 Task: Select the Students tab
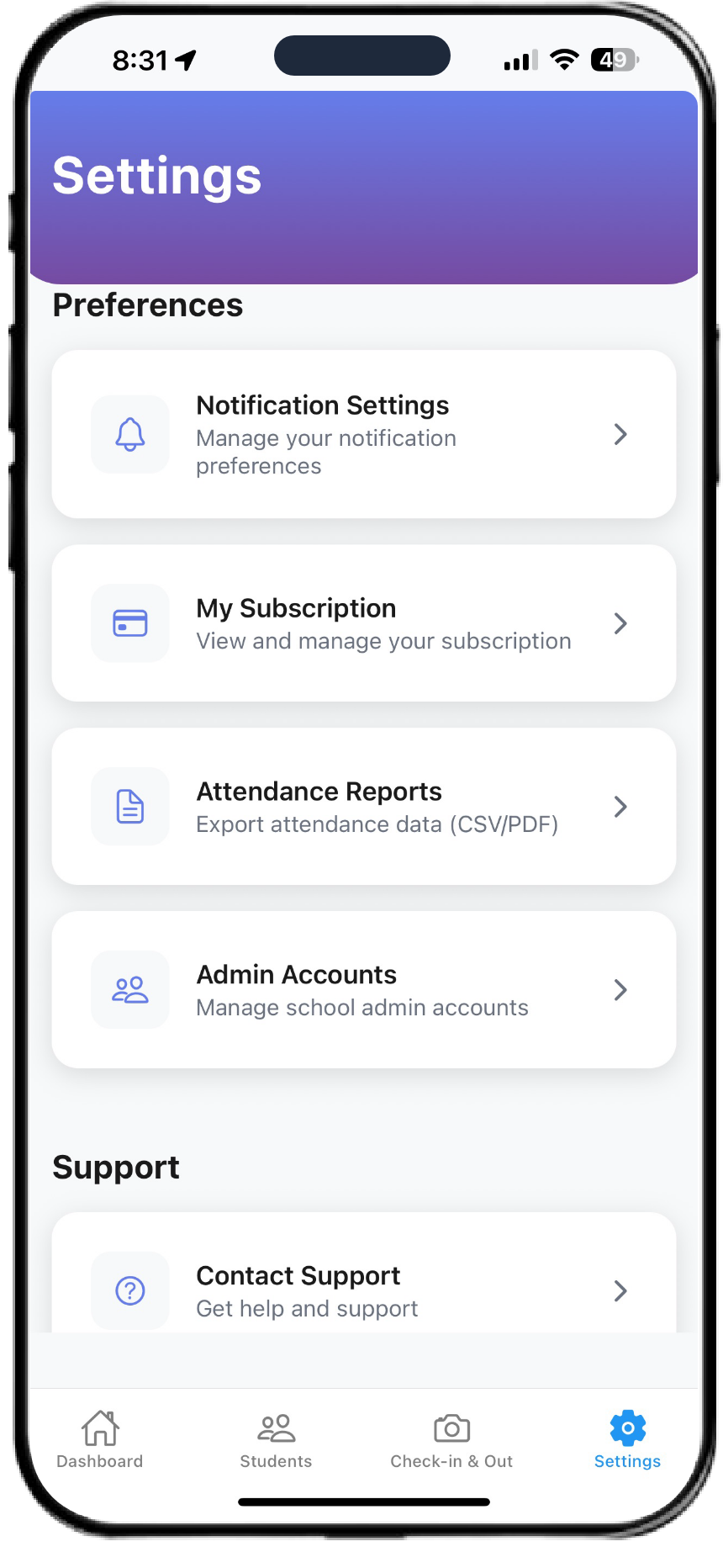[275, 1438]
